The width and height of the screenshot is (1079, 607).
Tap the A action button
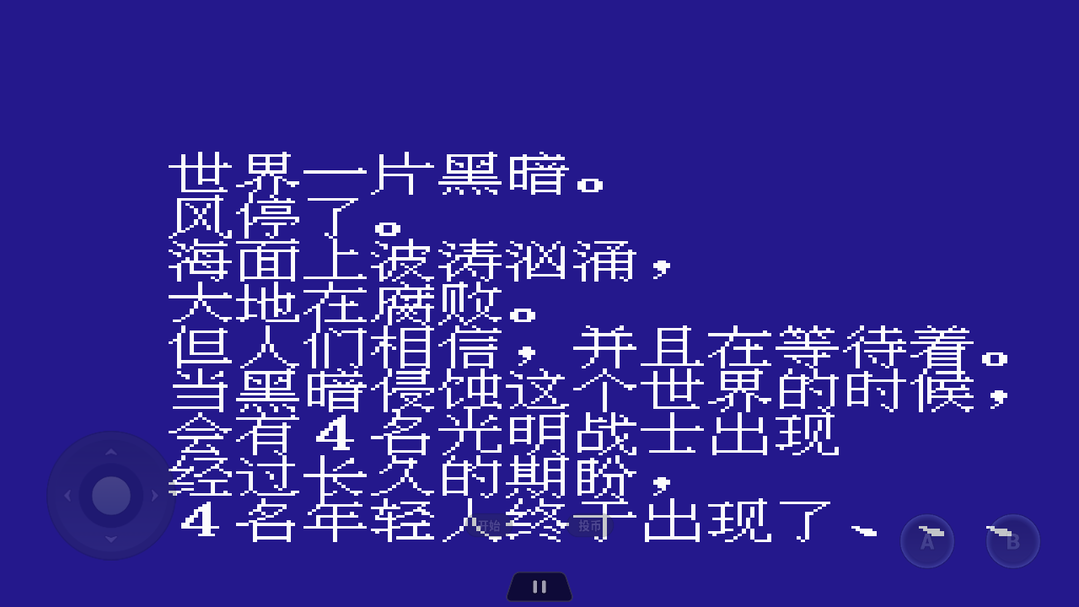(927, 542)
